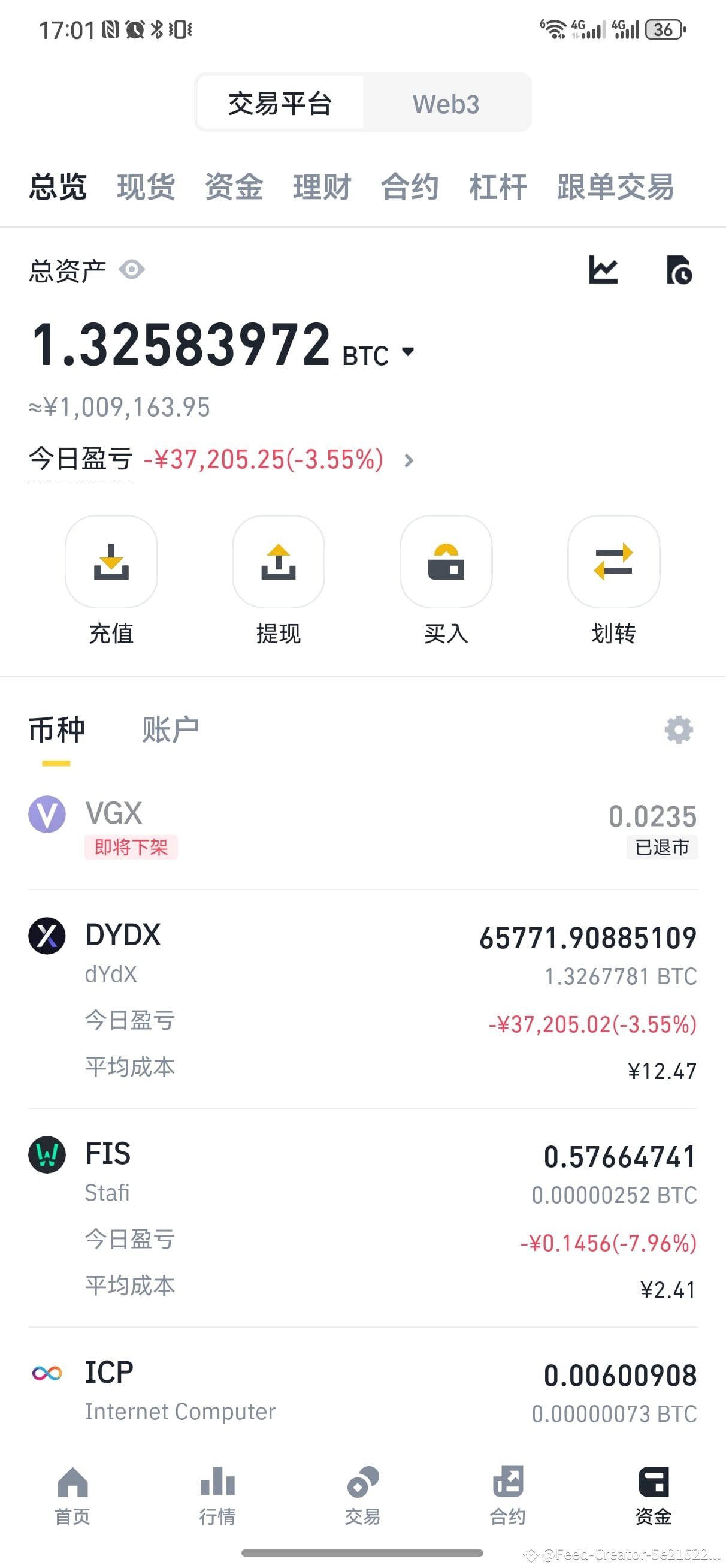The height and width of the screenshot is (1568, 726).
Task: Switch to the 账户 accounts tab
Action: (170, 730)
